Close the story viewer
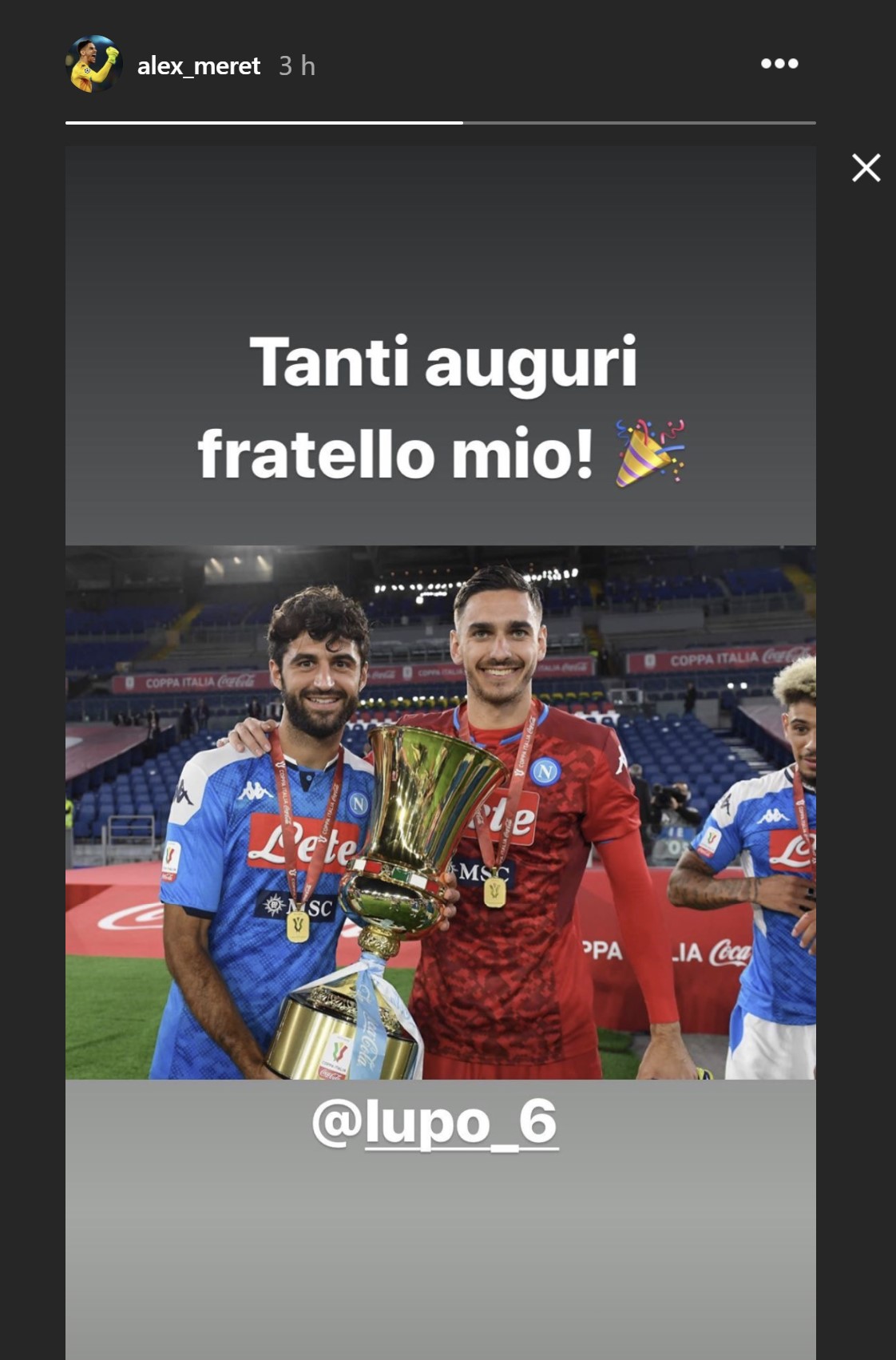896x1360 pixels. [x=866, y=169]
